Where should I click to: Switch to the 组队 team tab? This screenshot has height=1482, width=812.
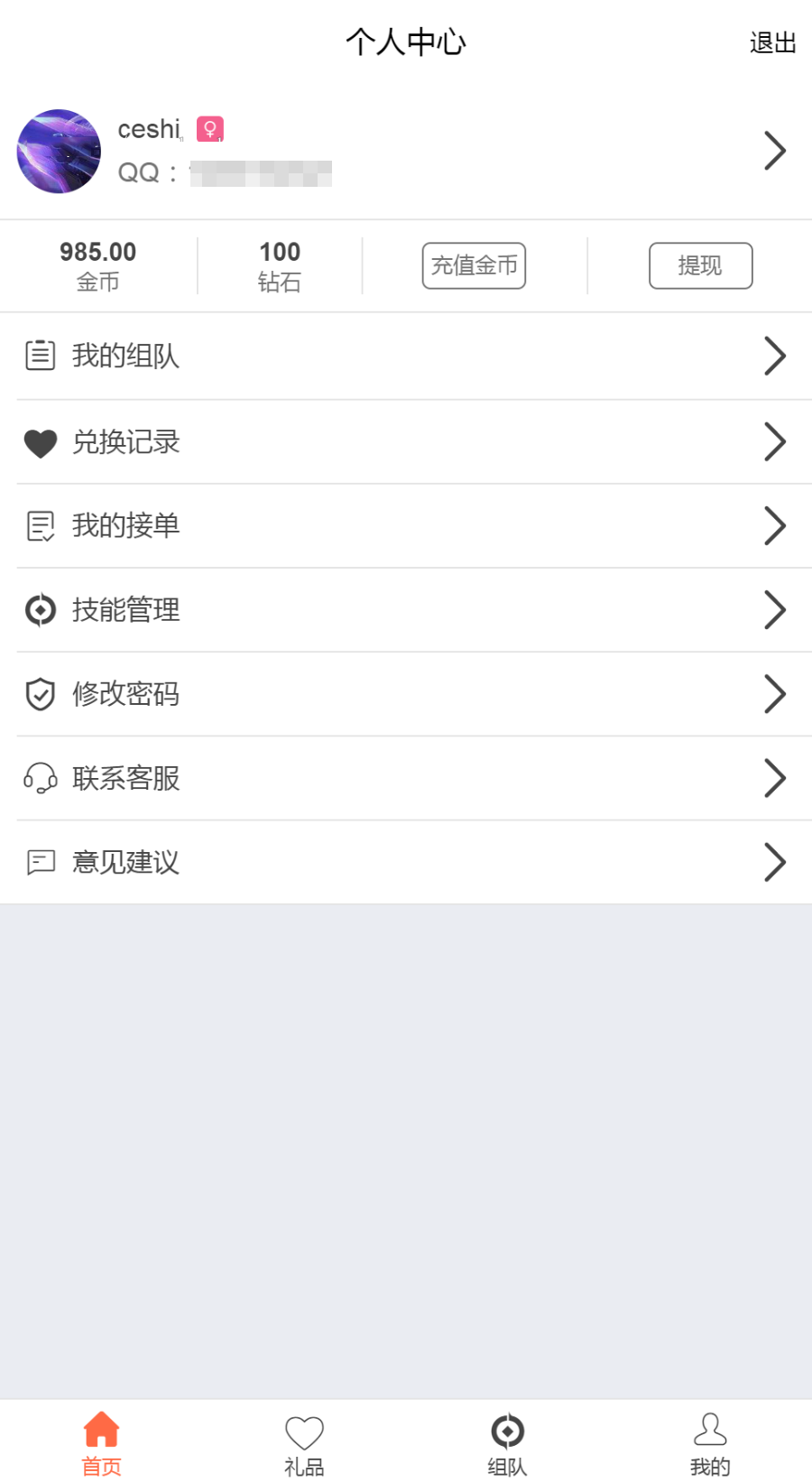point(507,1442)
